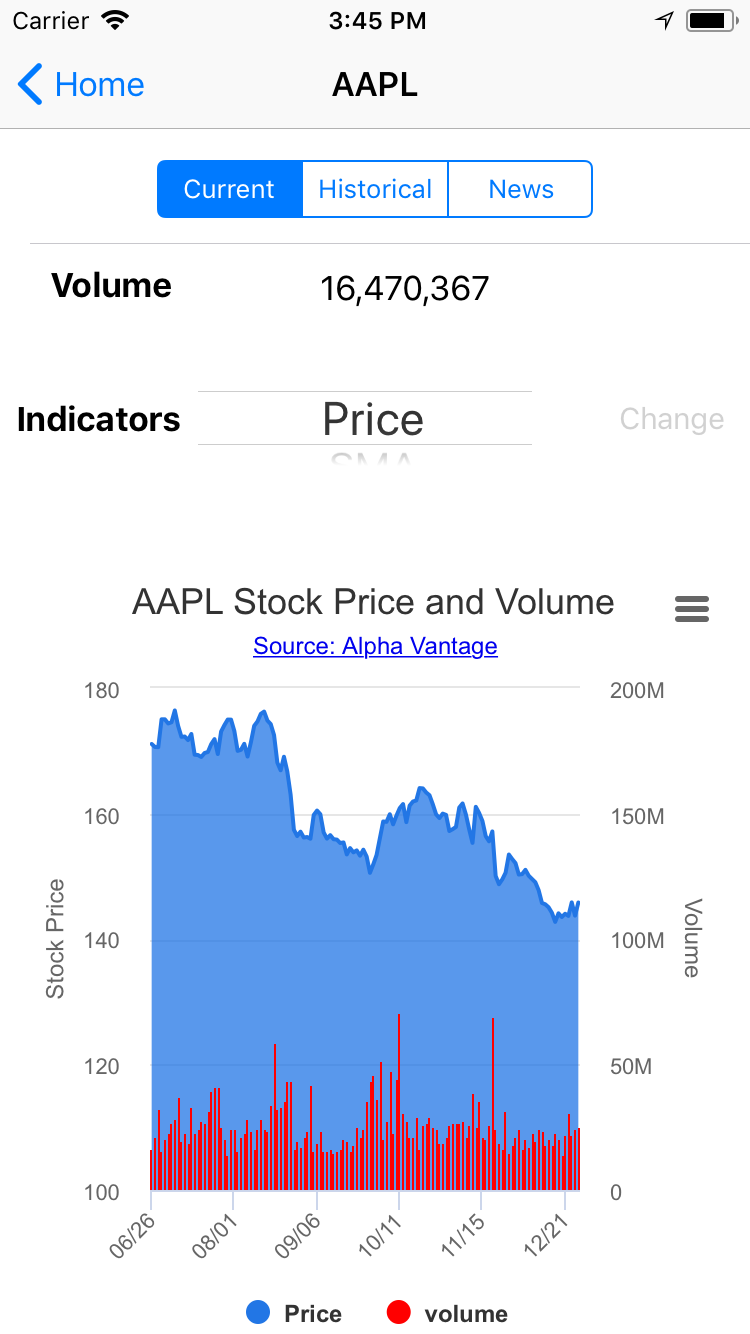
Task: Switch to the News tab
Action: (520, 189)
